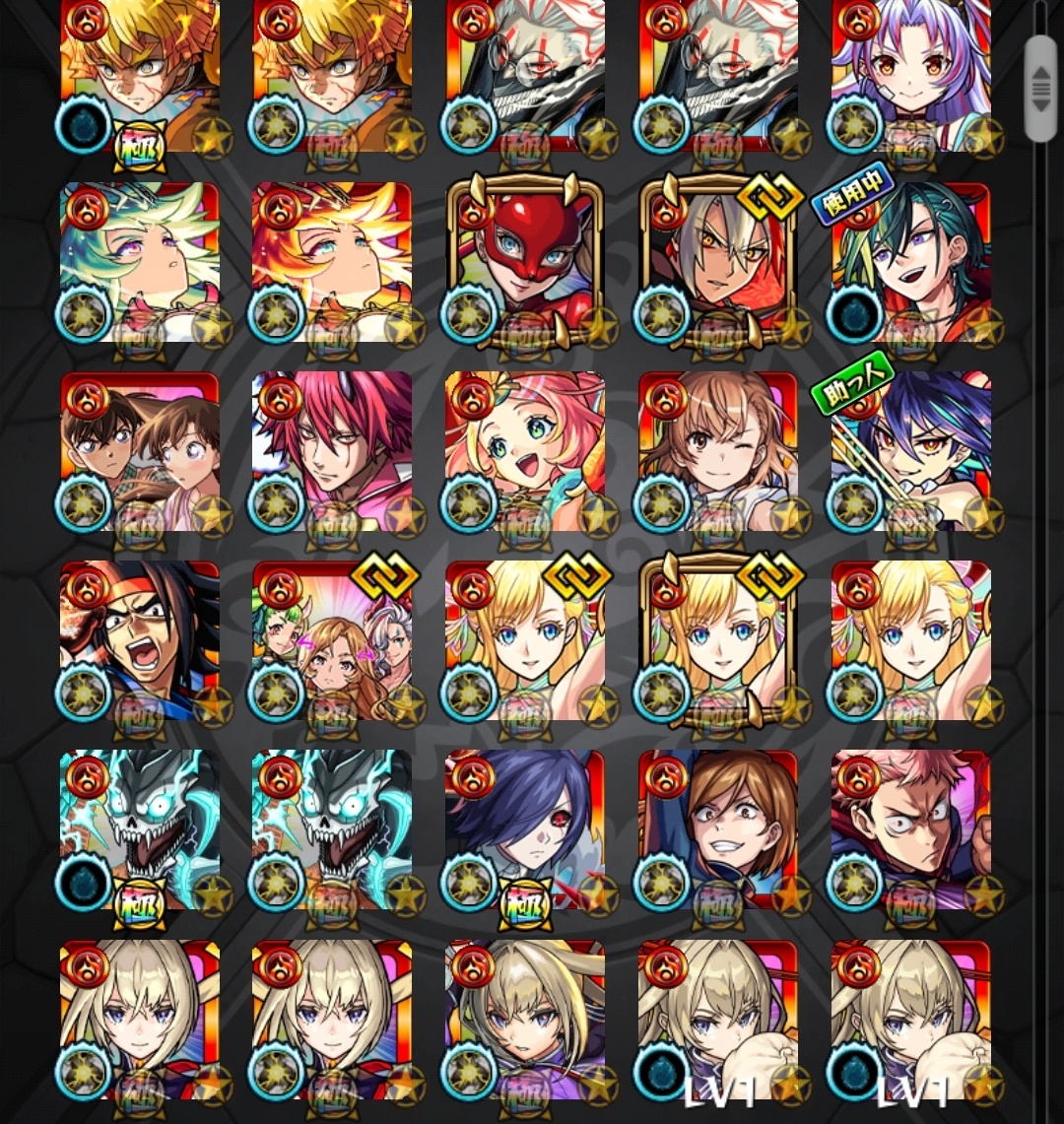Choose the pink-haired boy throwing a punch
Image resolution: width=1064 pixels, height=1124 pixels.
[x=911, y=829]
